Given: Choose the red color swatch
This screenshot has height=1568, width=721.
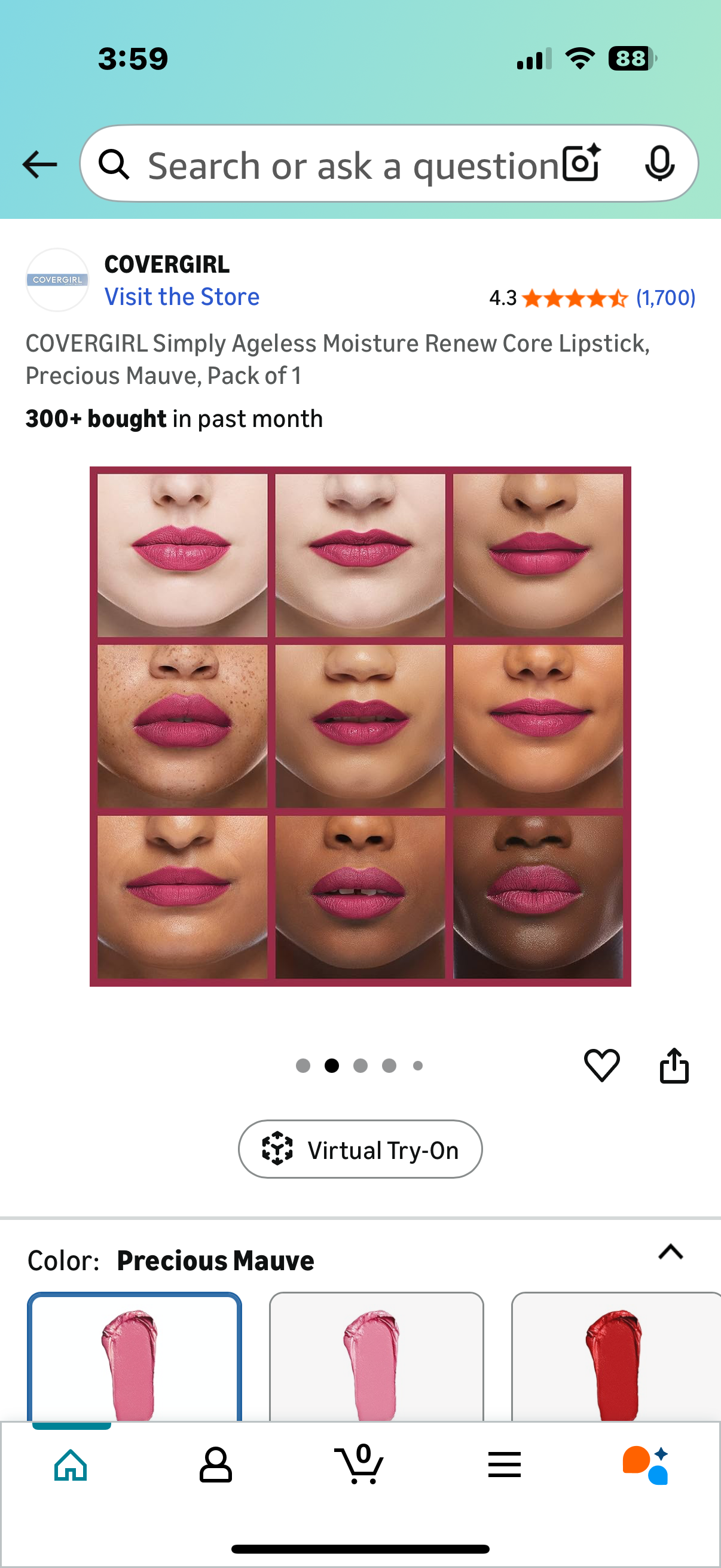Looking at the screenshot, I should [615, 1357].
